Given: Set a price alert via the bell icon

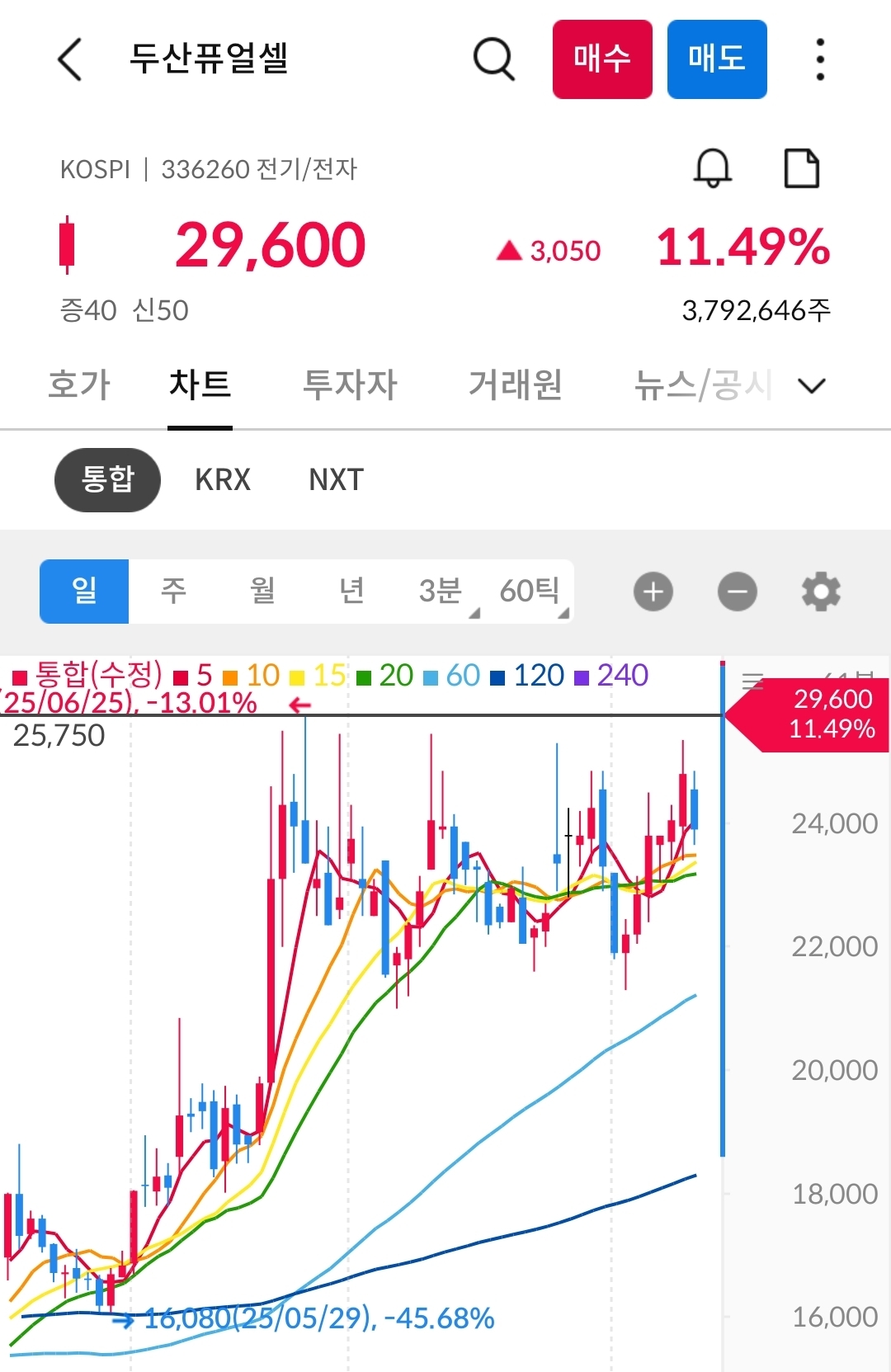Looking at the screenshot, I should coord(712,169).
